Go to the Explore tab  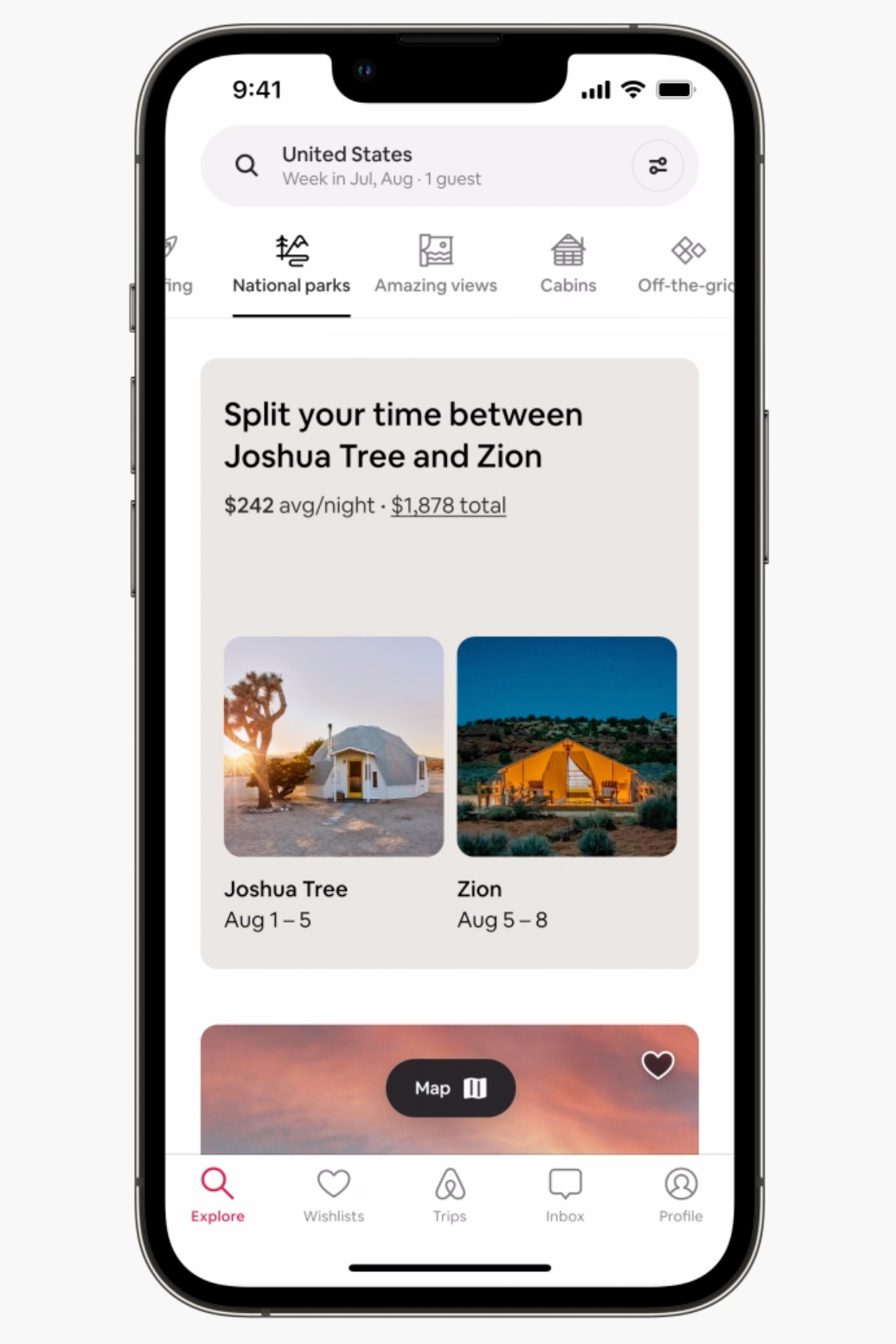[x=217, y=1194]
